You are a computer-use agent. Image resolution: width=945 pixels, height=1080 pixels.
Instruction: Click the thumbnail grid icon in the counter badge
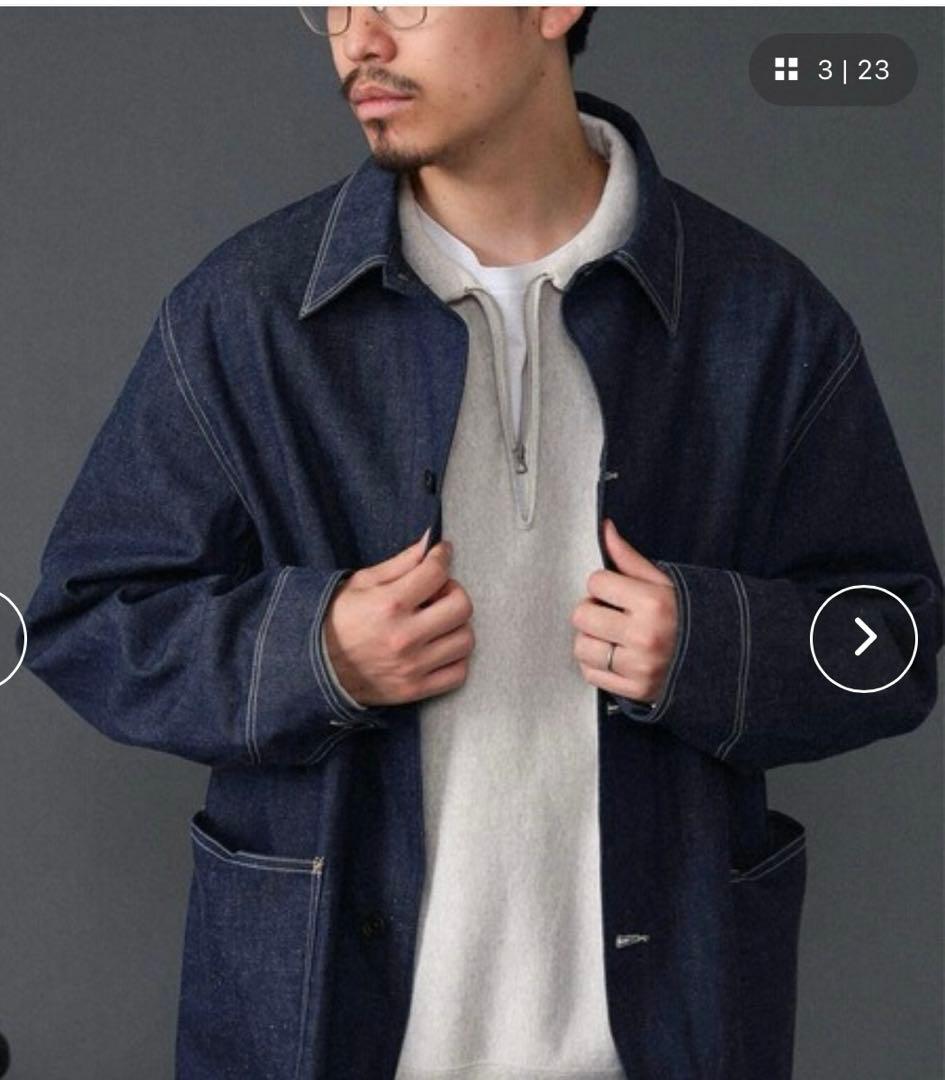[x=787, y=70]
